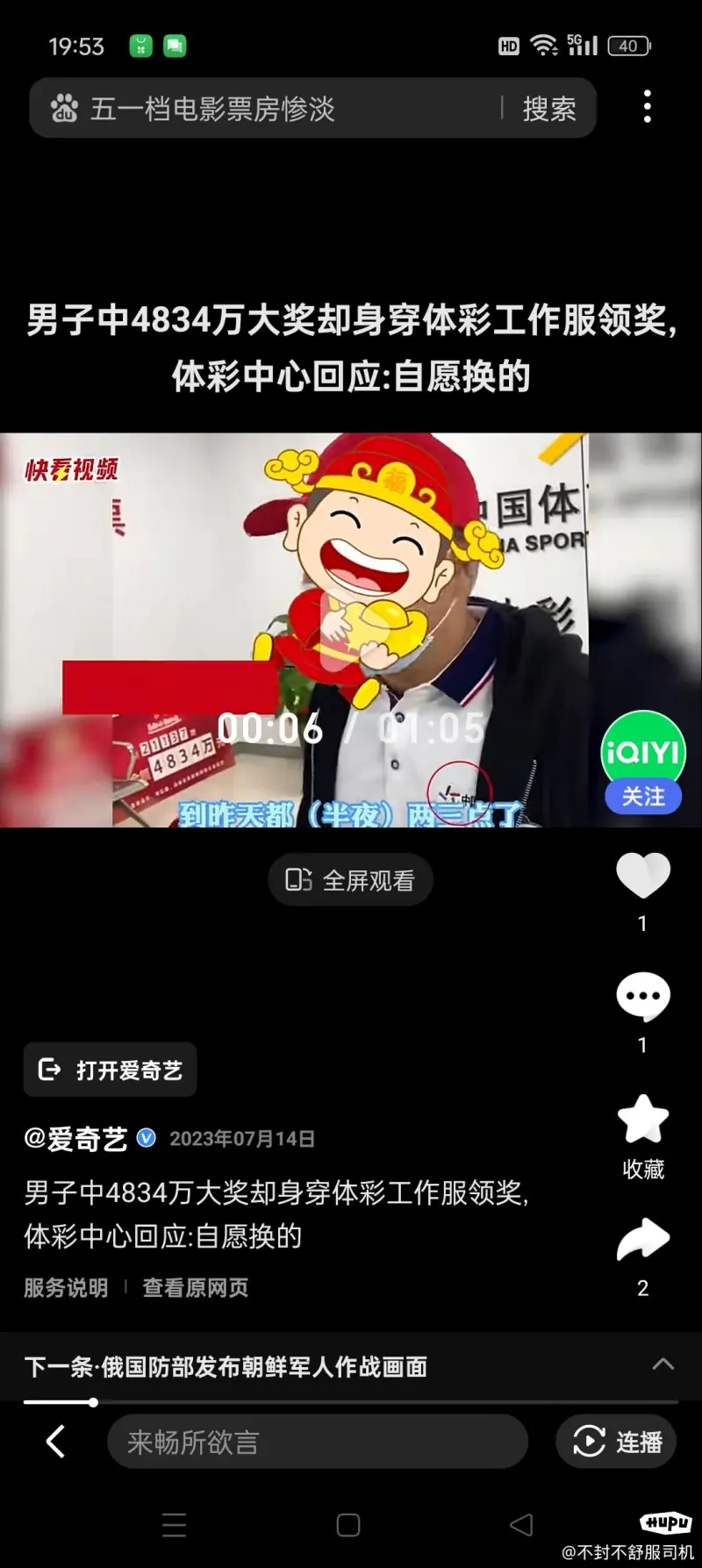Tap the 来畅所欲言 comment input

[x=318, y=1442]
